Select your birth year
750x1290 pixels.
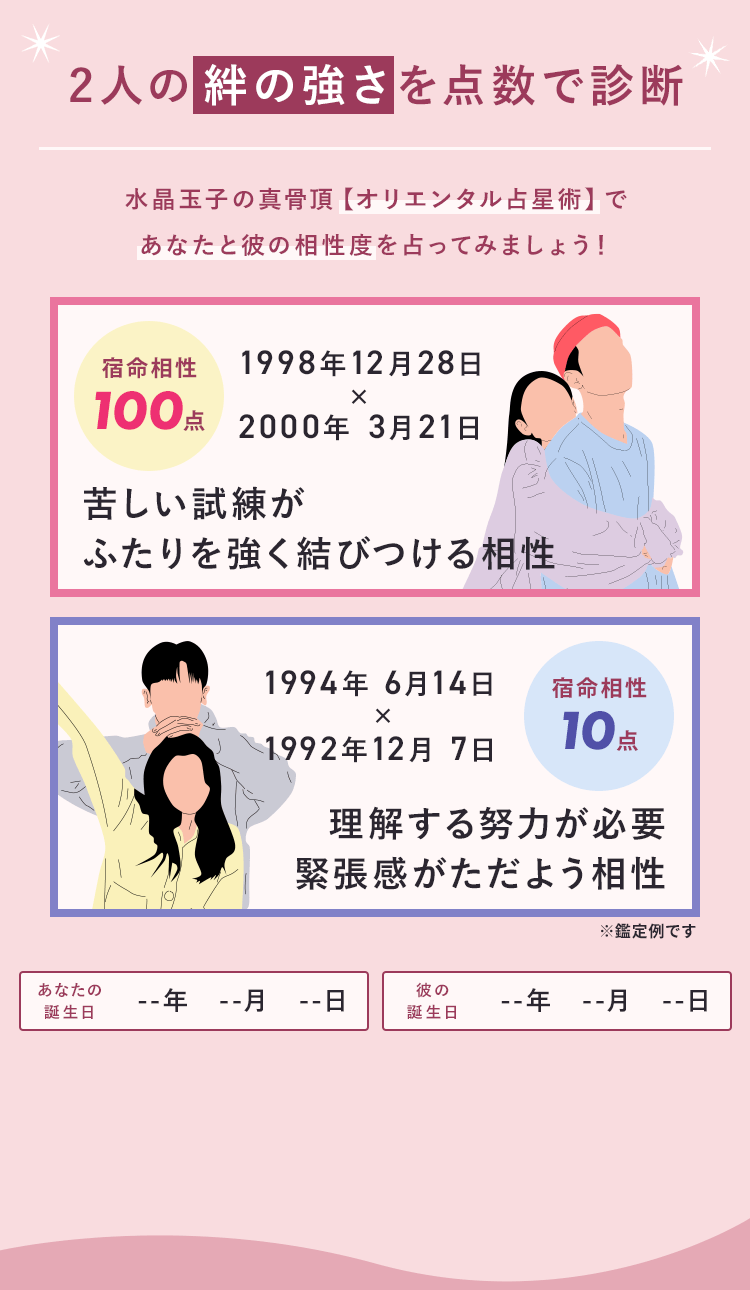[x=163, y=1001]
